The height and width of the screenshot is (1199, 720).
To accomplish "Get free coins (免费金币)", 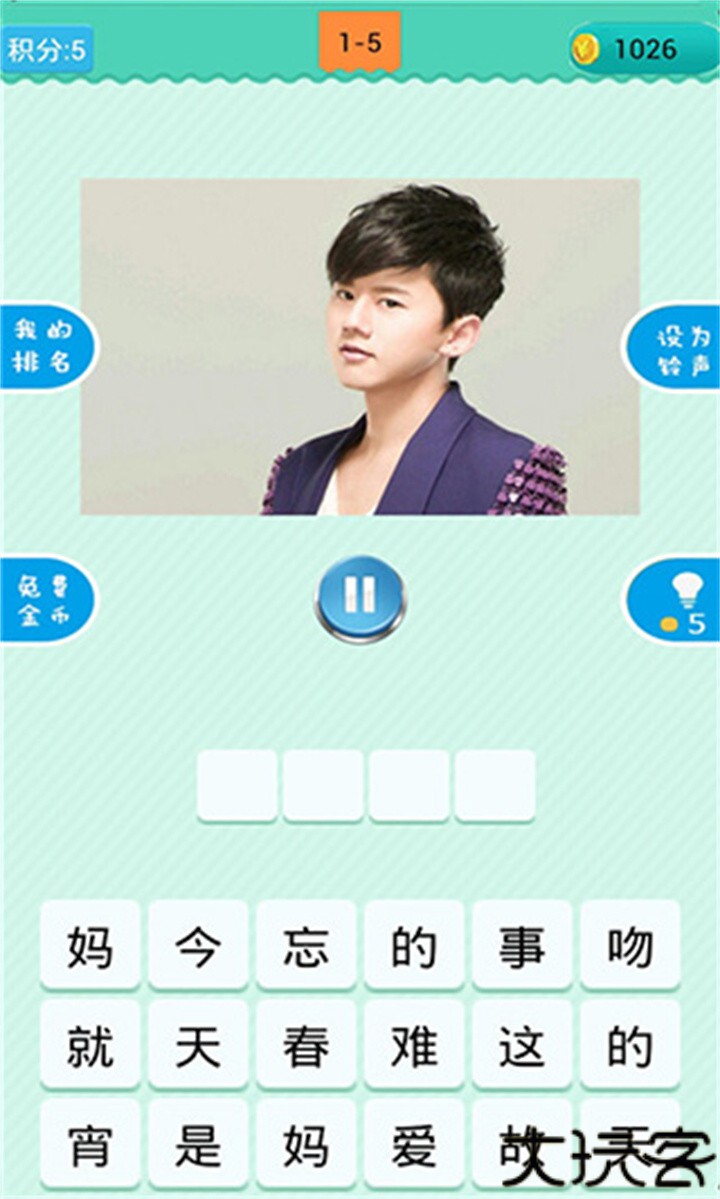I will (x=44, y=600).
